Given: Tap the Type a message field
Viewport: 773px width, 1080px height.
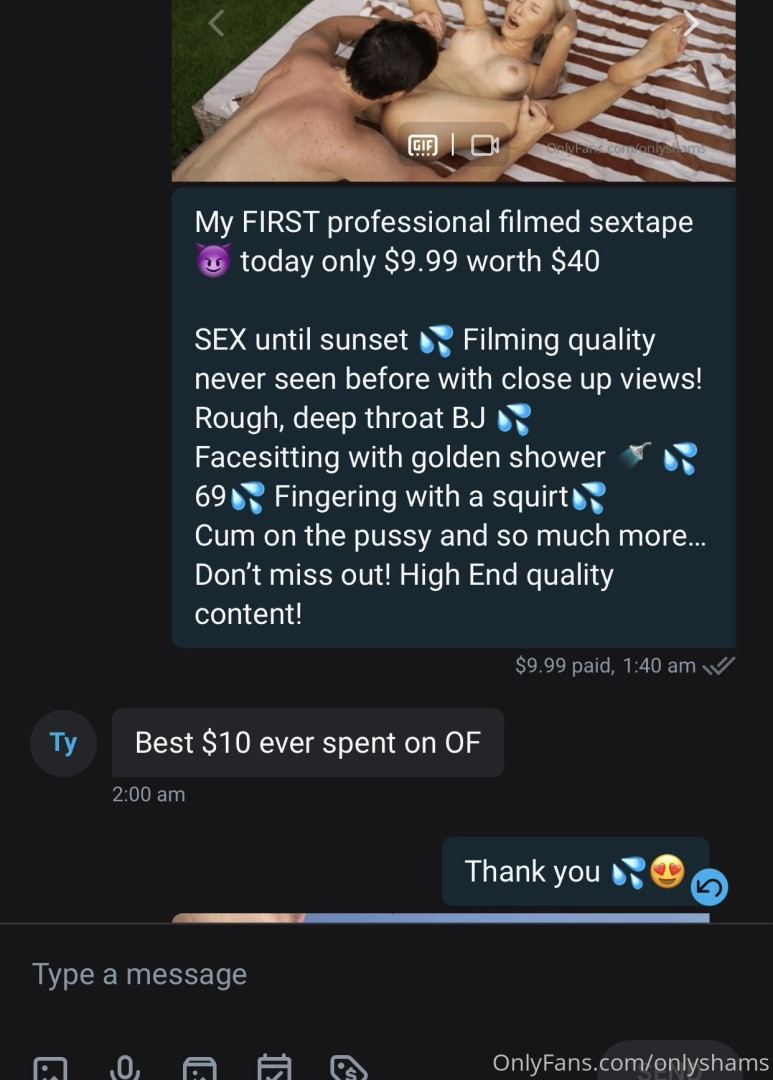Looking at the screenshot, I should tap(300, 974).
